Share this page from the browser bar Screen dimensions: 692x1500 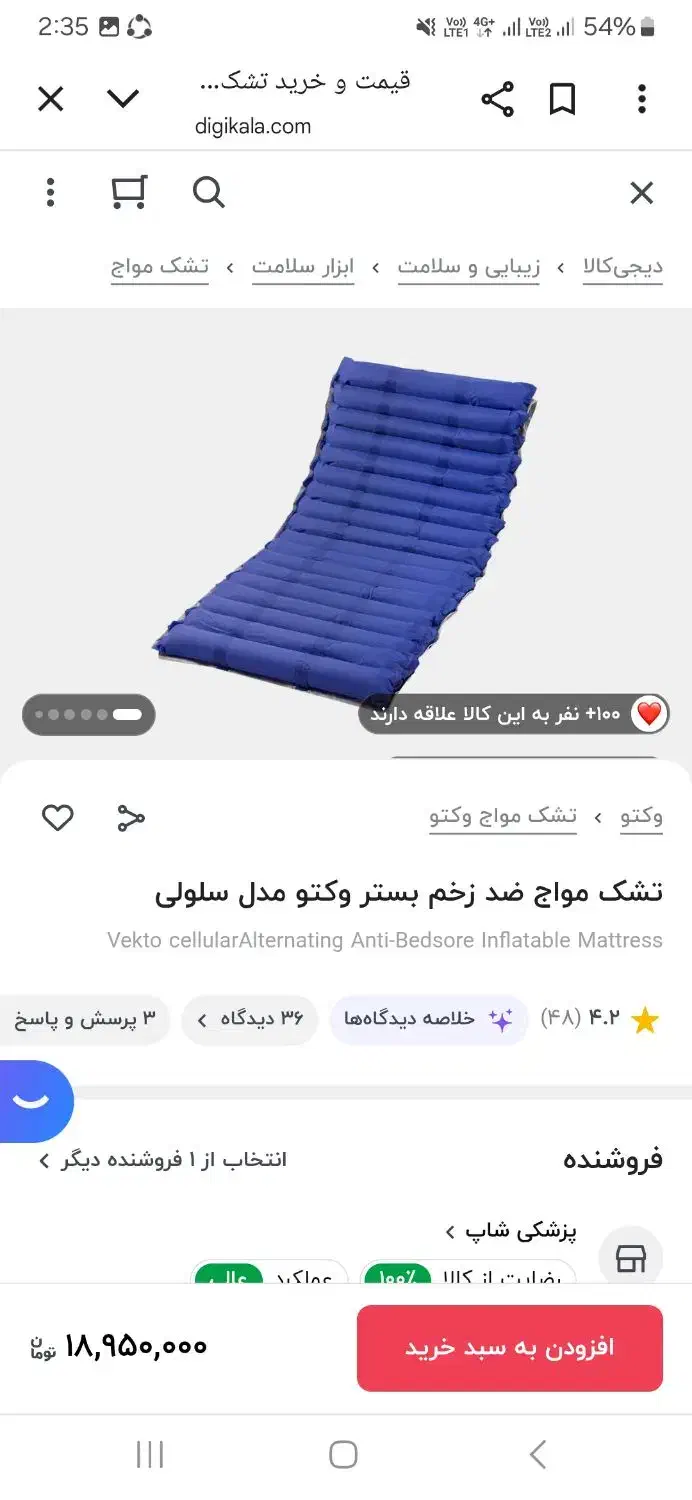(497, 99)
